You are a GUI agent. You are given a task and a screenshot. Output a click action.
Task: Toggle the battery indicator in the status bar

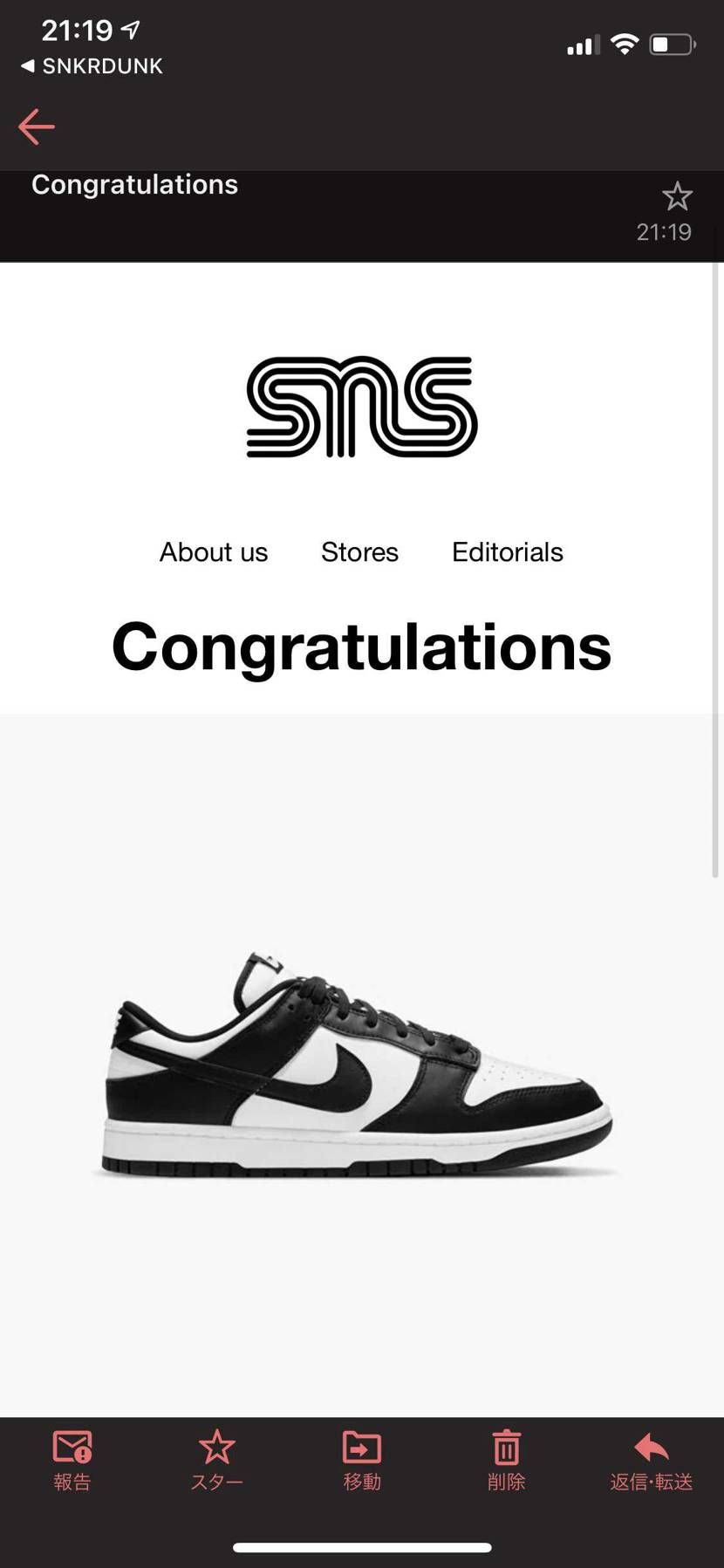coord(673,44)
